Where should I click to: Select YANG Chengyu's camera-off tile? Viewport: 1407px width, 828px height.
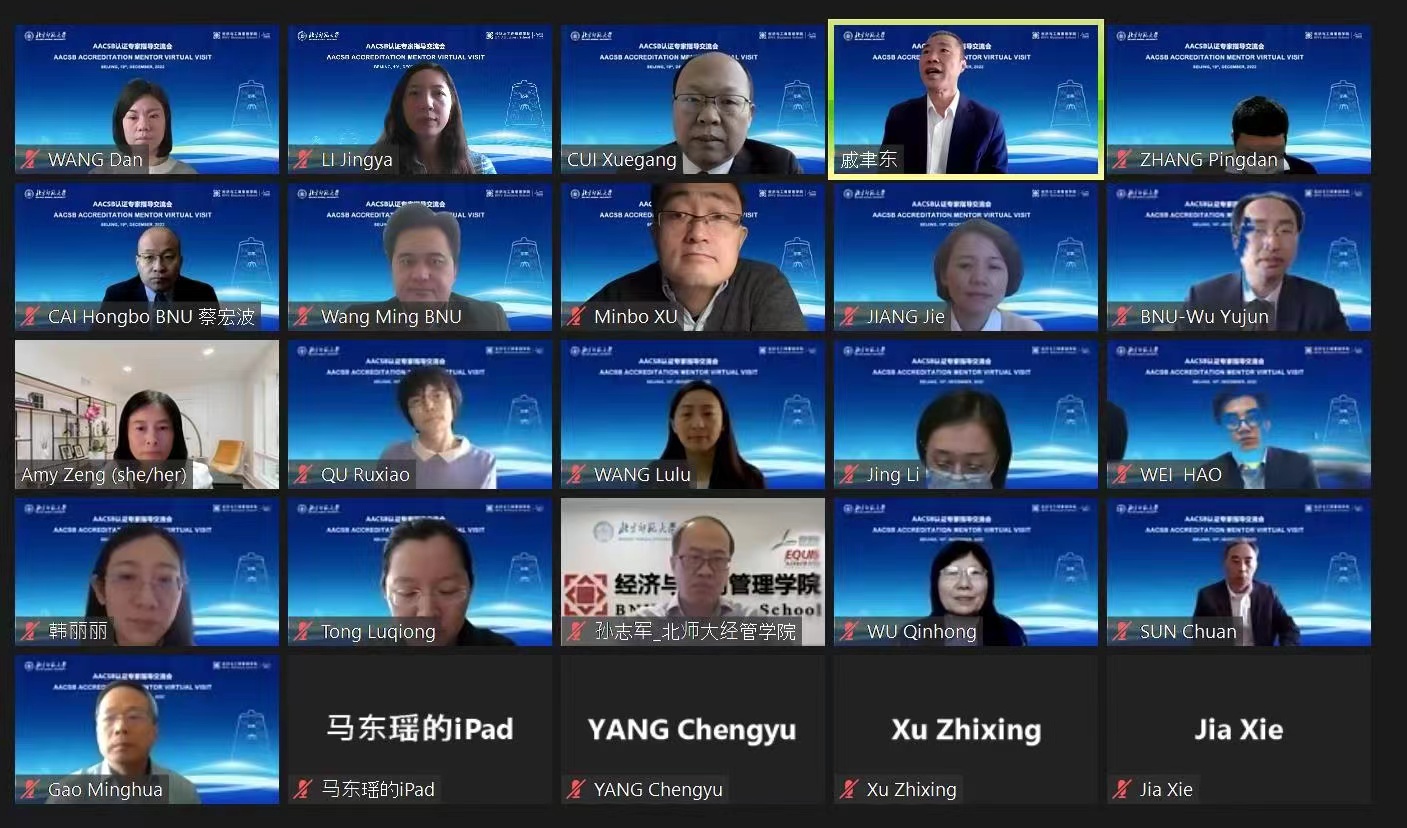(693, 729)
